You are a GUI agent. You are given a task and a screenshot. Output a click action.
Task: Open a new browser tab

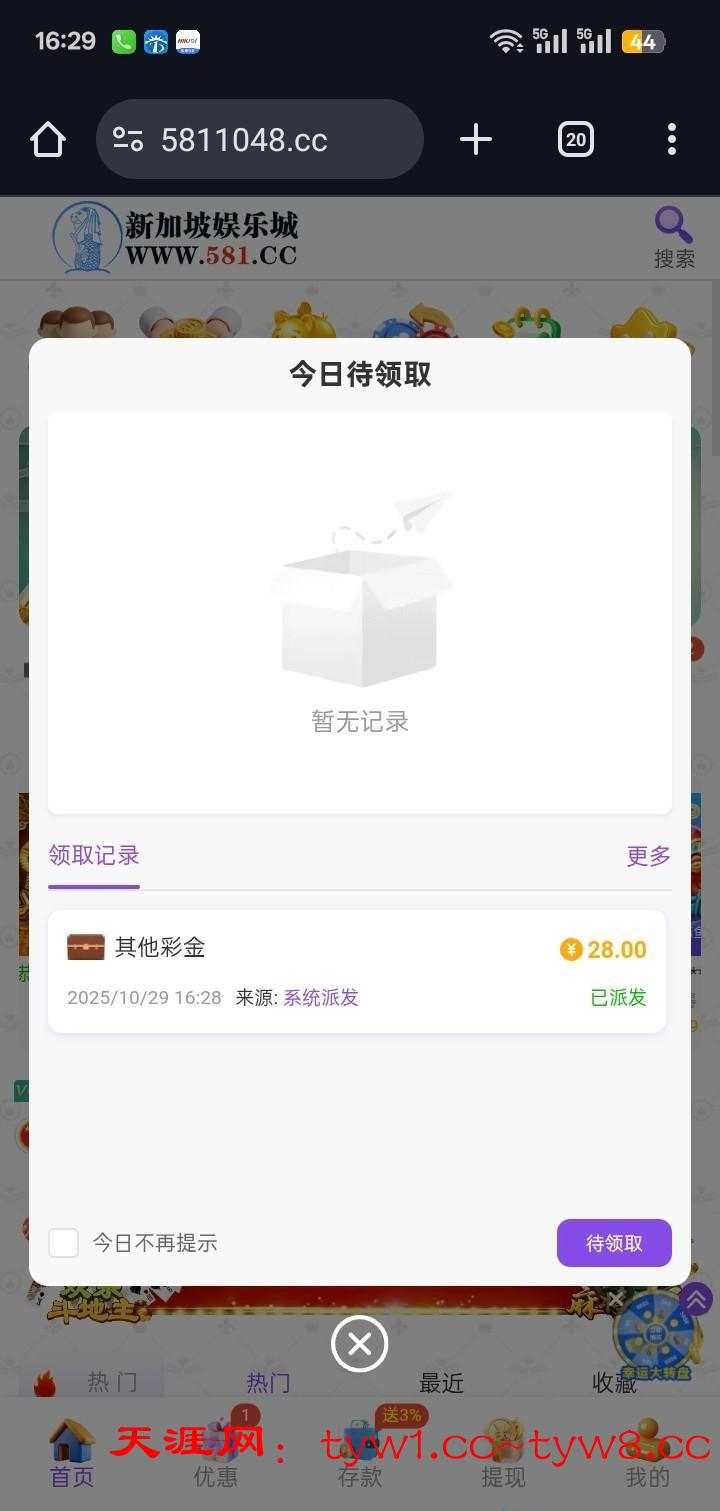point(476,140)
